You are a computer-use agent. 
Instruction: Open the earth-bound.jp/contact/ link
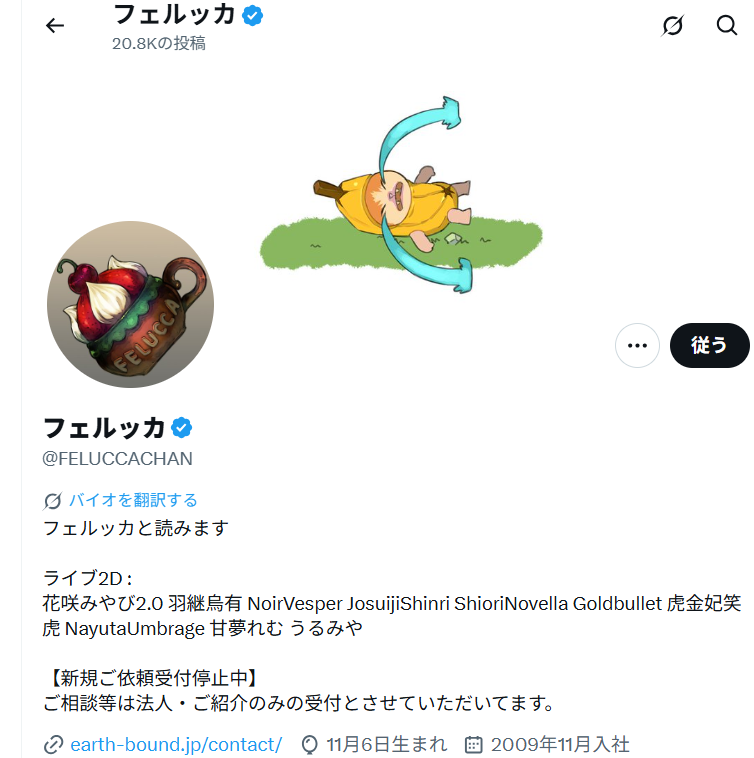[176, 744]
